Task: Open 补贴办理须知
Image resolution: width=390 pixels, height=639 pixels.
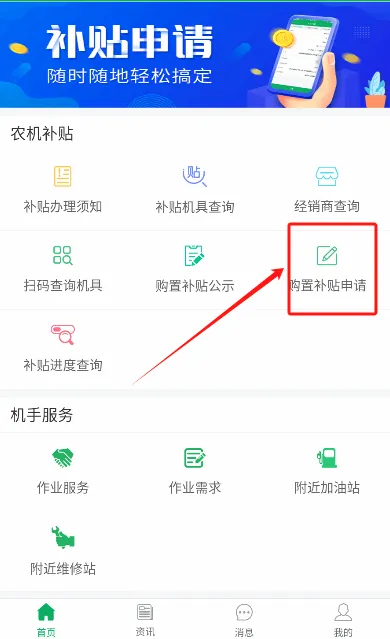Action: coord(63,189)
